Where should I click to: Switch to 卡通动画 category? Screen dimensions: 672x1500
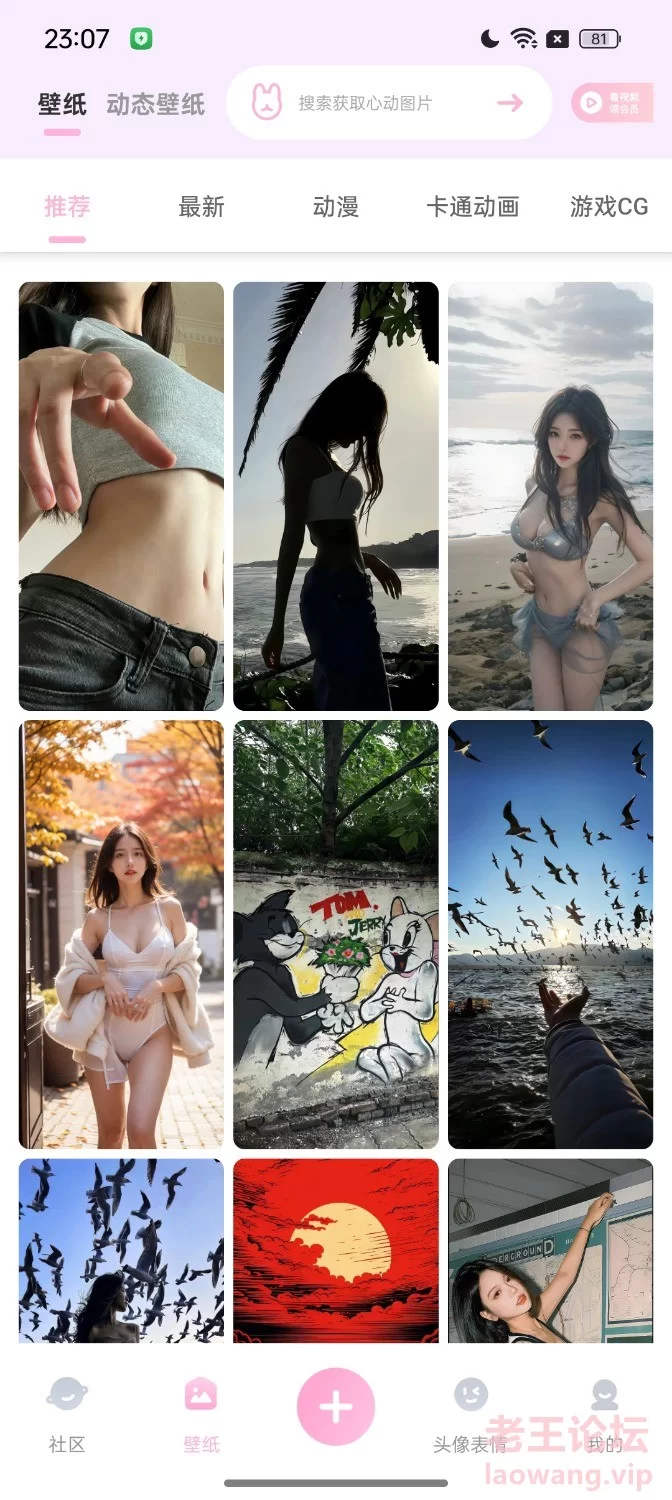tap(472, 207)
